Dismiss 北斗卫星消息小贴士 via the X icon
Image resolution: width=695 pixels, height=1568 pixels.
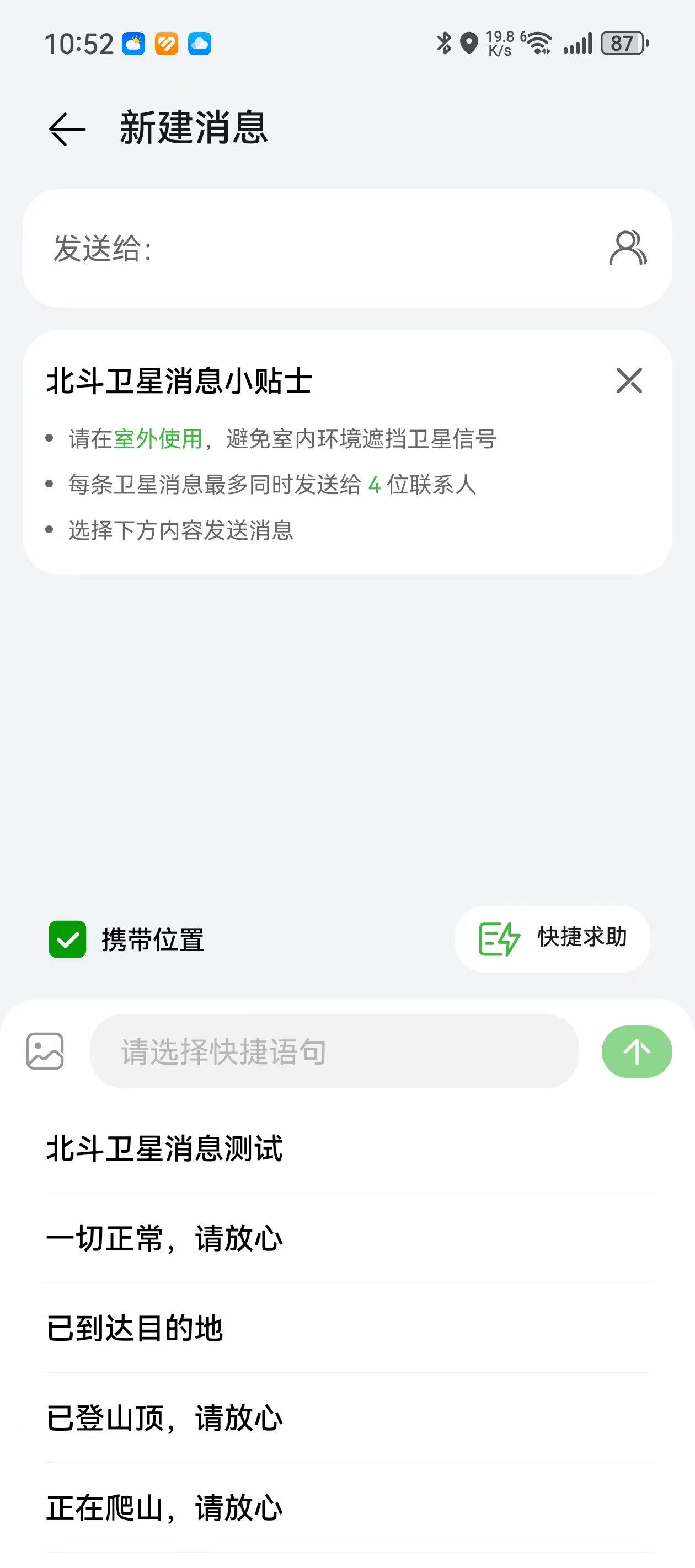pos(629,382)
